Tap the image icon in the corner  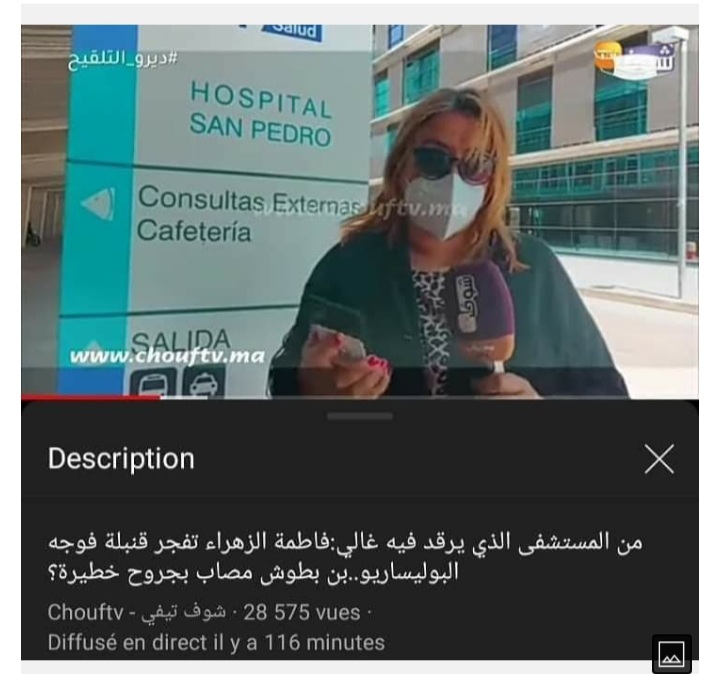coord(671,654)
